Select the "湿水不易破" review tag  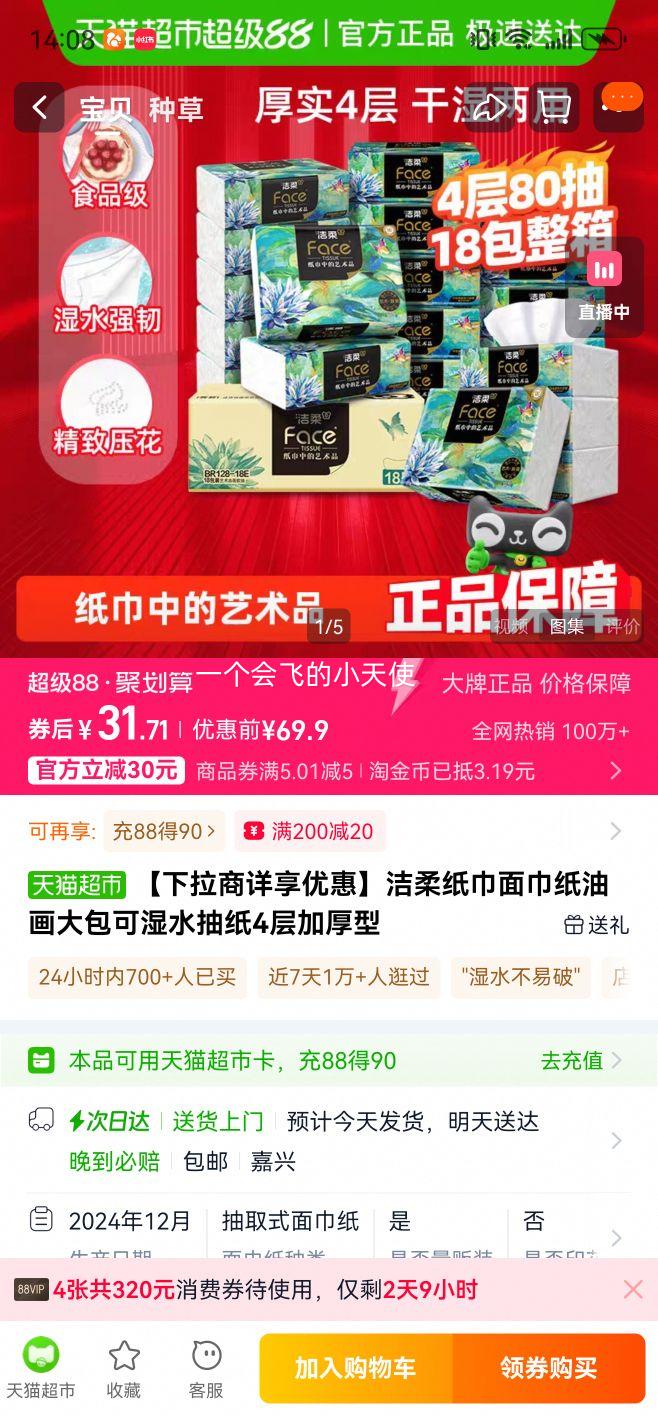tap(521, 977)
